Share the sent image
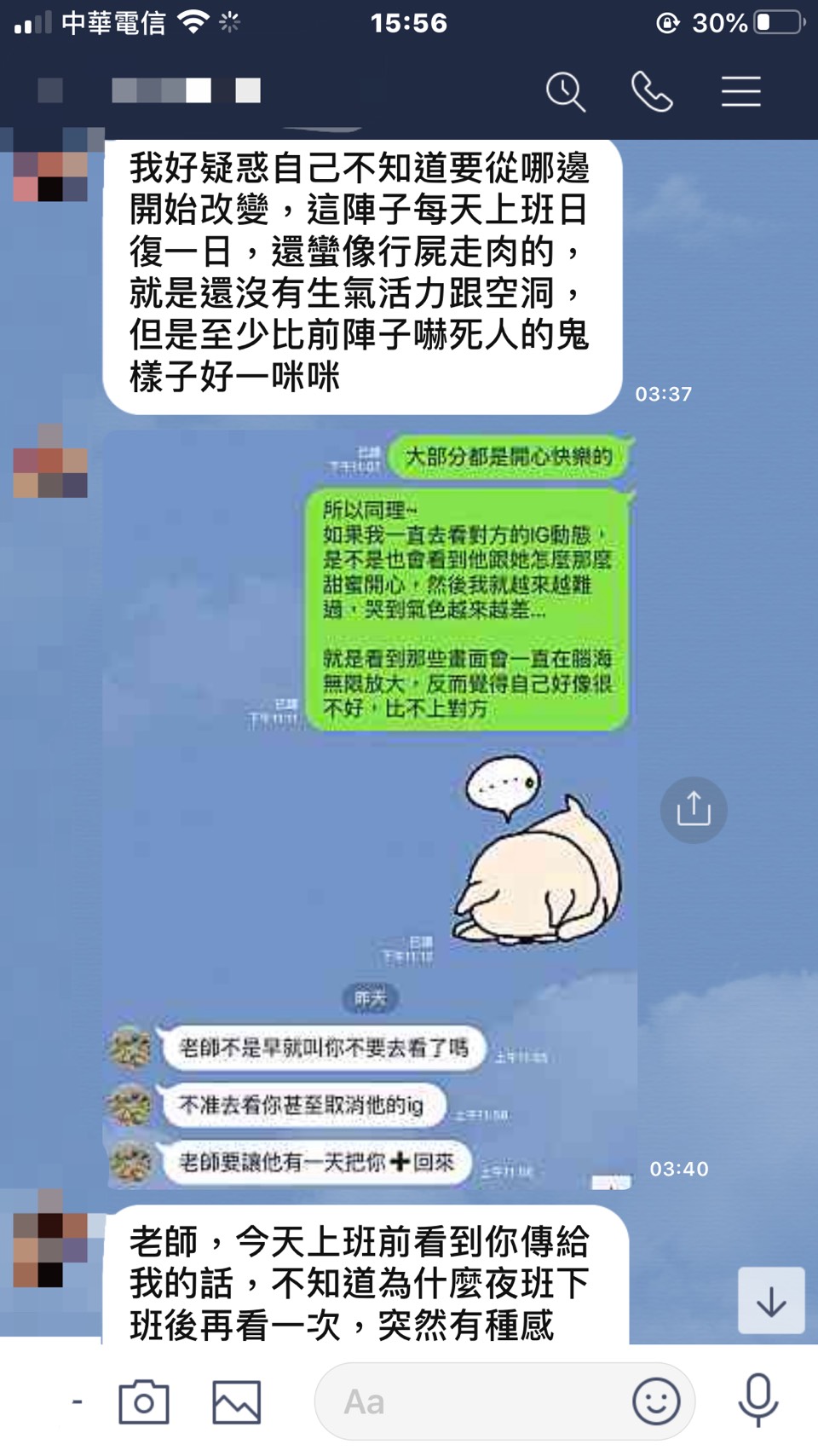This screenshot has width=818, height=1456. point(694,810)
